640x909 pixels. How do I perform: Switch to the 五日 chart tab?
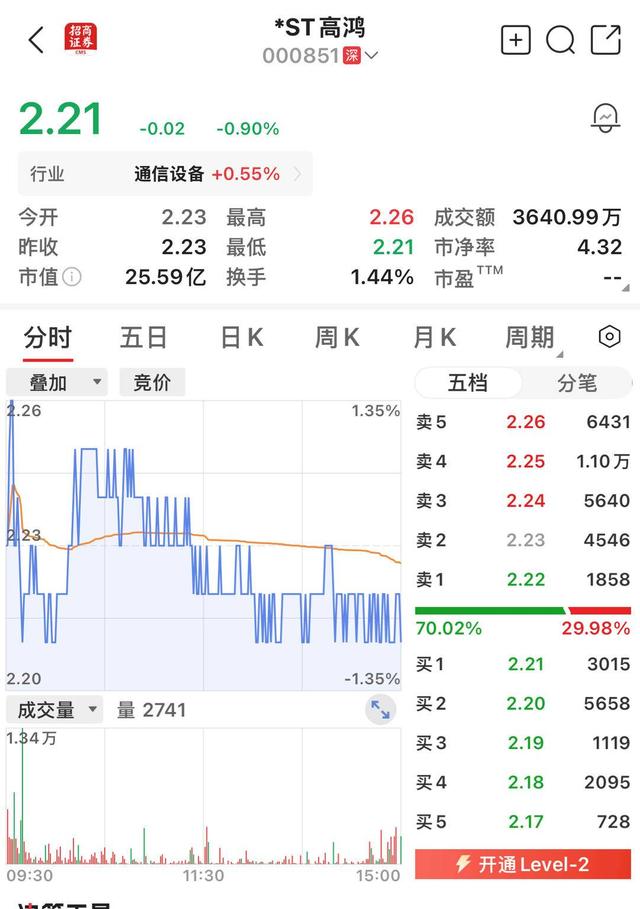point(143,338)
